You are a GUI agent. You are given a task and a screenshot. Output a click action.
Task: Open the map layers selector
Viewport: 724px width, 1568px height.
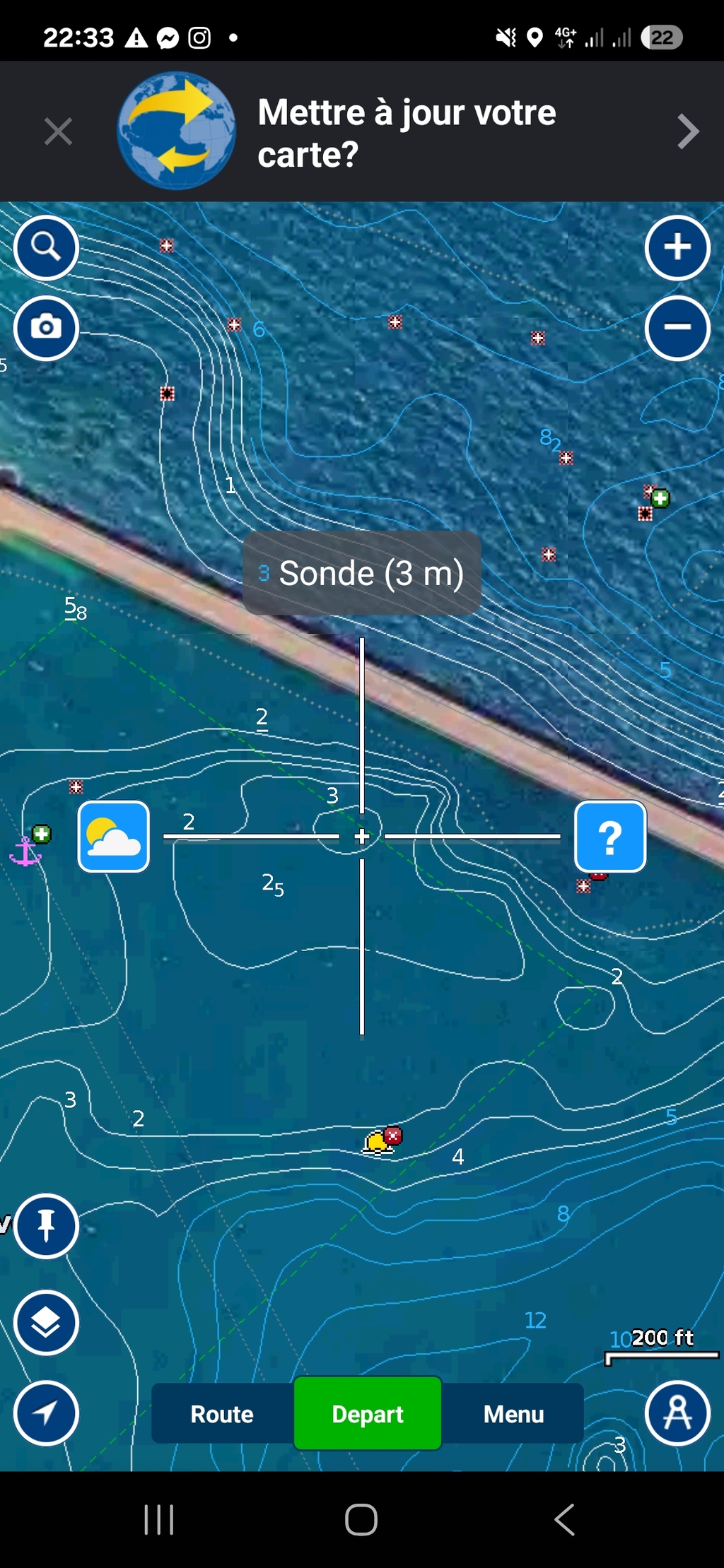pyautogui.click(x=46, y=1322)
